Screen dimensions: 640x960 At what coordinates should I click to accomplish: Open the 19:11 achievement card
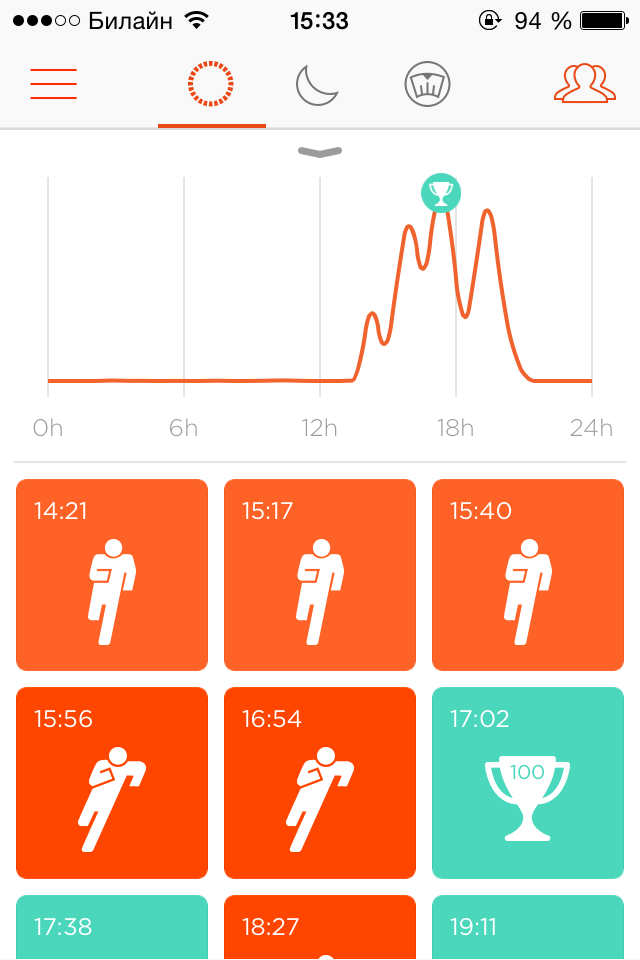528,928
